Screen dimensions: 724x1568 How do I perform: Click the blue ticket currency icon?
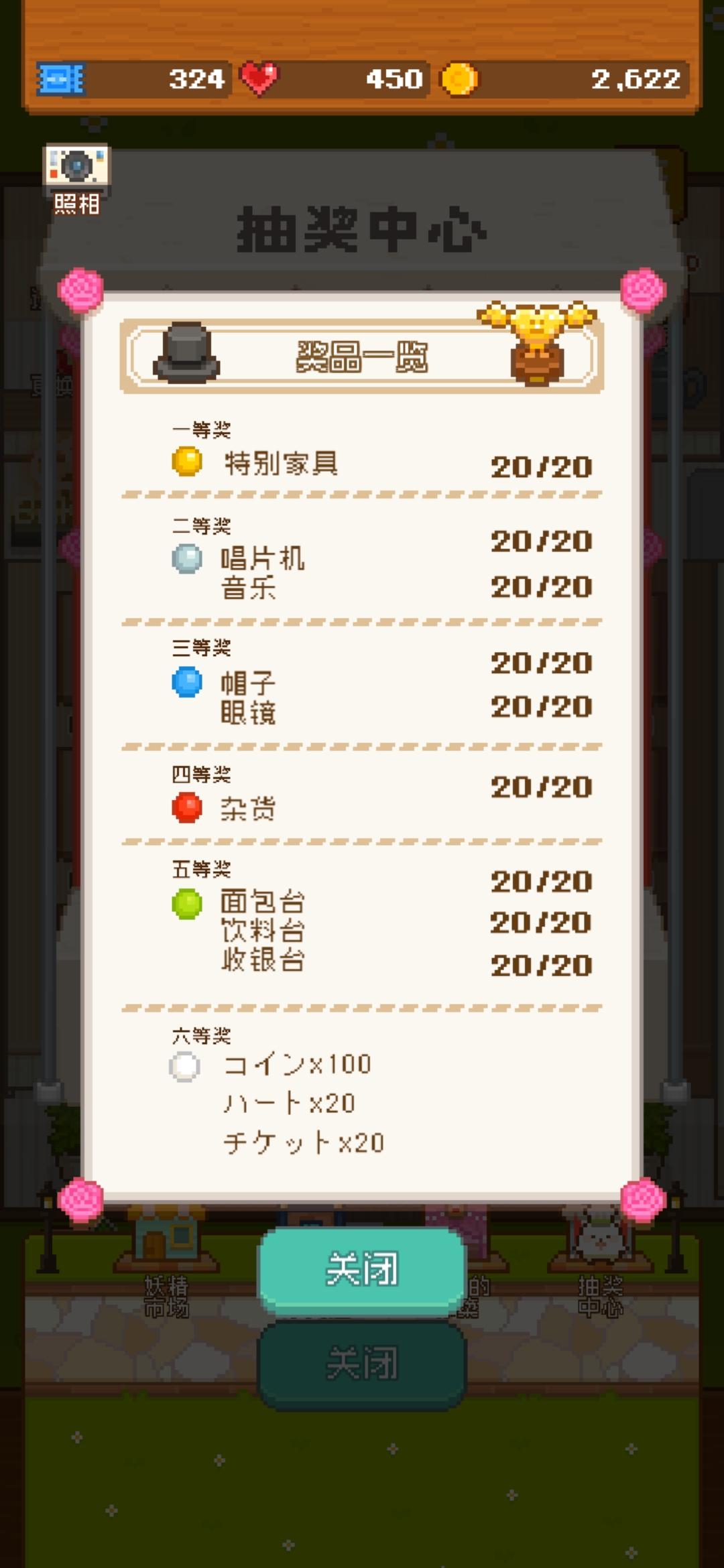(x=62, y=79)
